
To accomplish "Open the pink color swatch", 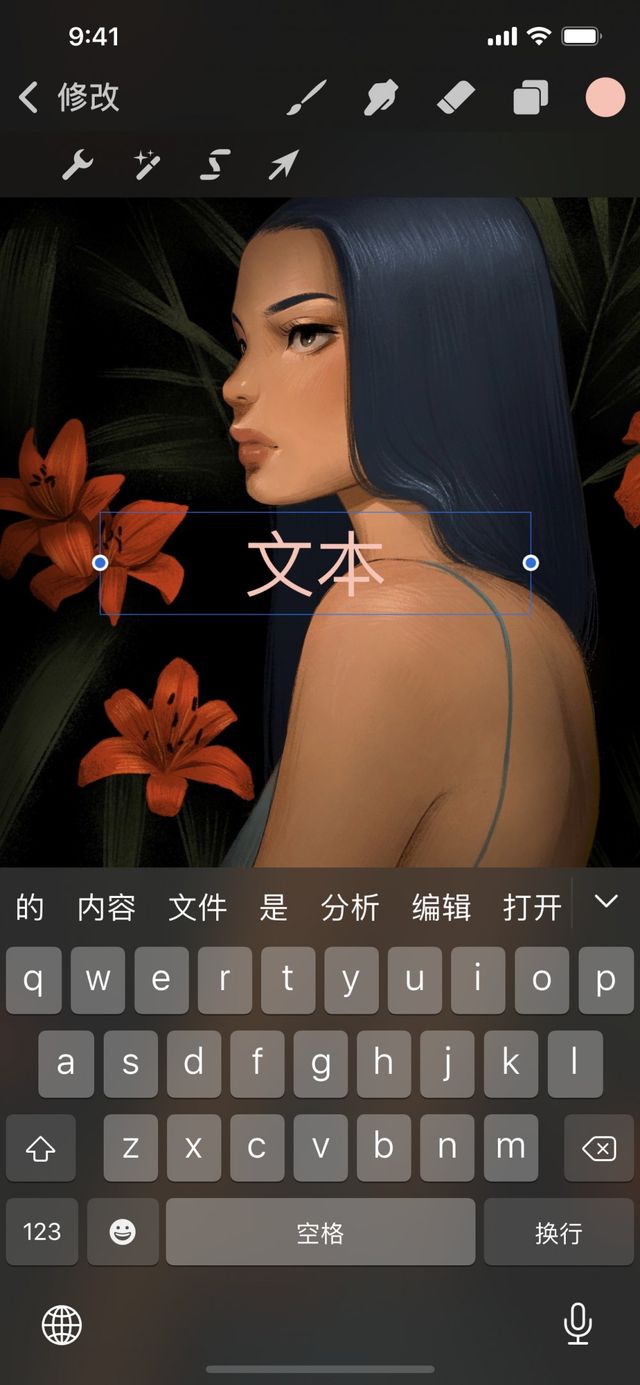I will pos(605,98).
